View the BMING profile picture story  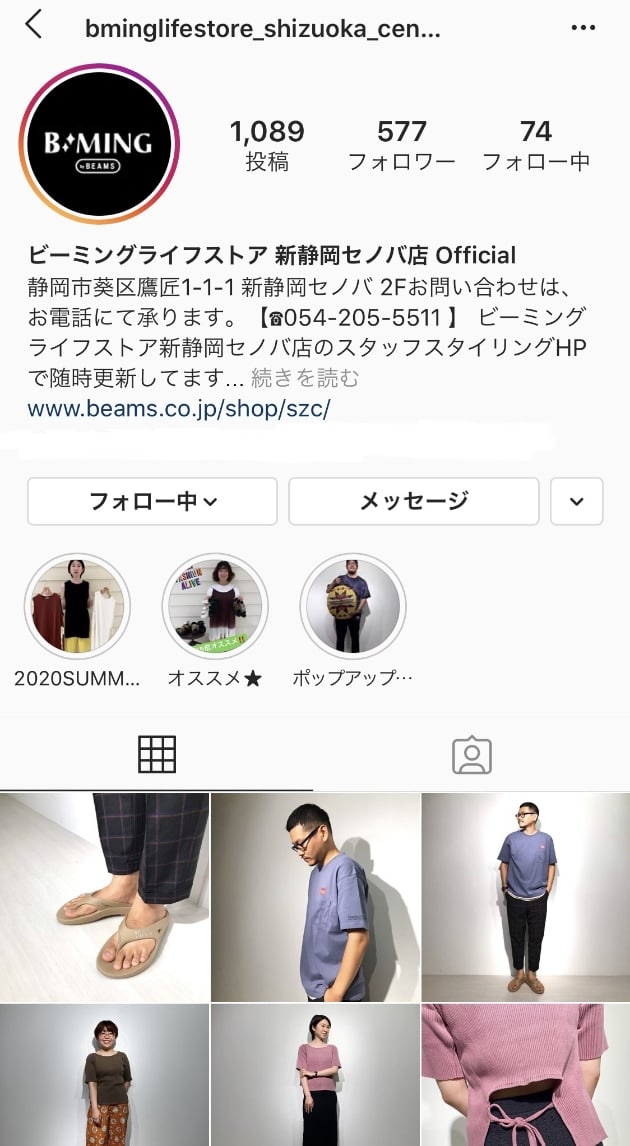(x=99, y=144)
